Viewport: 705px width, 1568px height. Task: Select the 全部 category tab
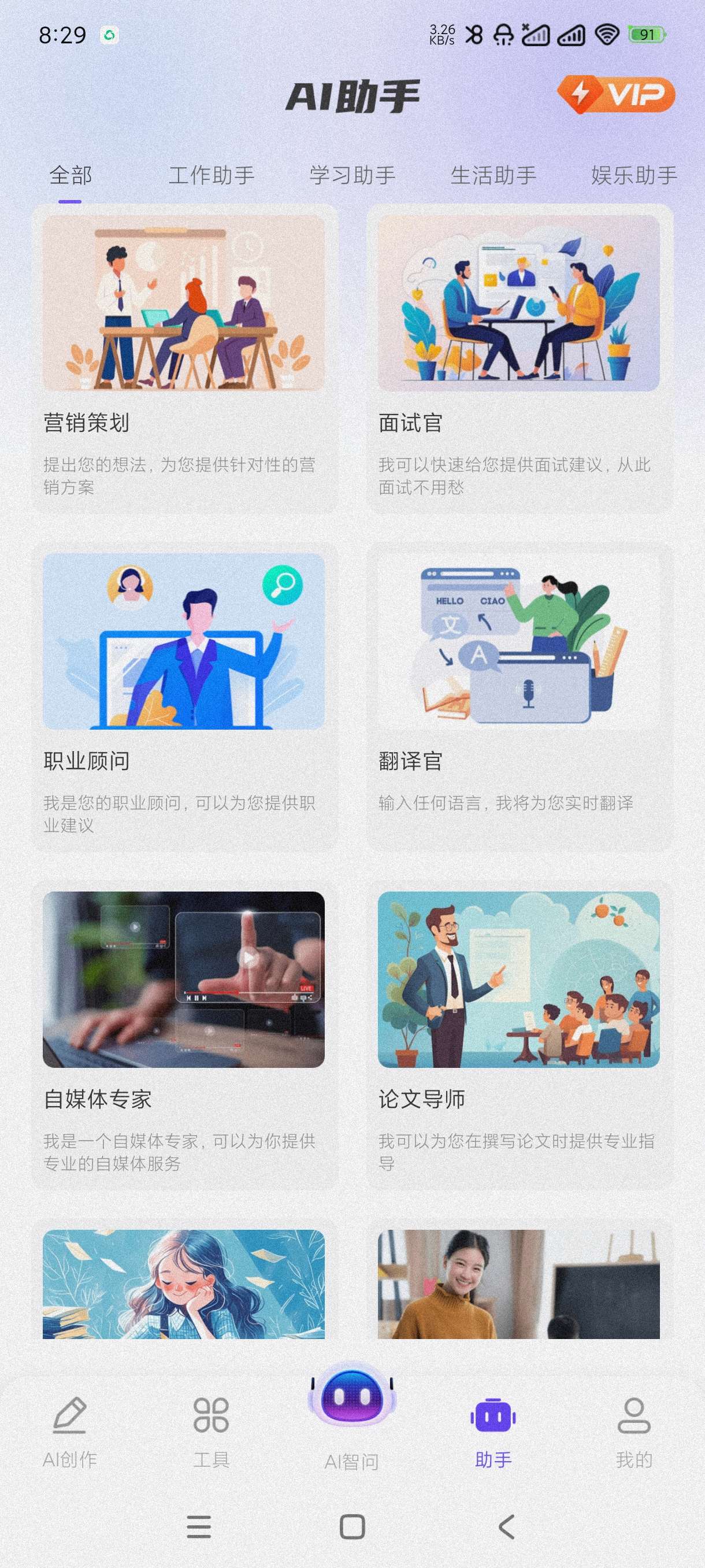[x=70, y=176]
